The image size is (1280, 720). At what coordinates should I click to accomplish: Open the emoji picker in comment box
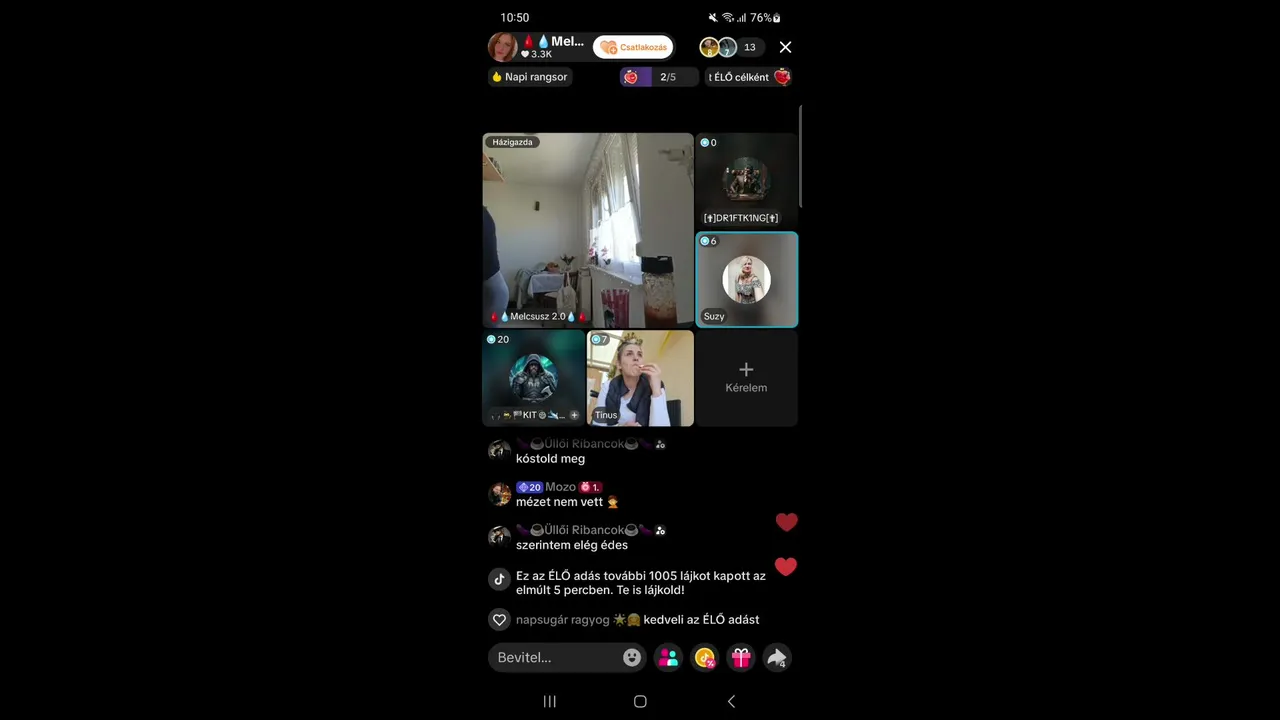click(x=632, y=657)
